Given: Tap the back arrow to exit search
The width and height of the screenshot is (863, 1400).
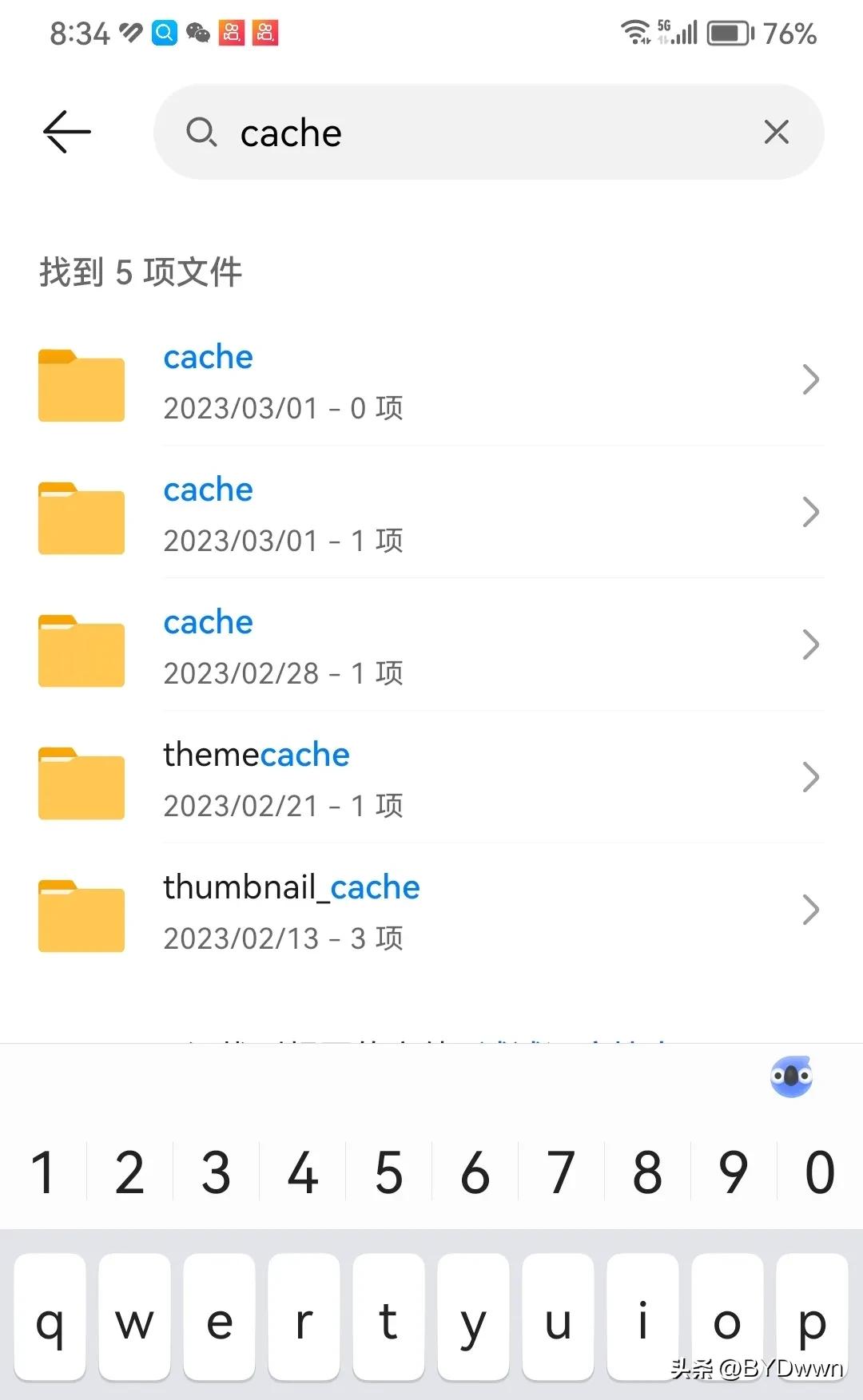Looking at the screenshot, I should (66, 132).
